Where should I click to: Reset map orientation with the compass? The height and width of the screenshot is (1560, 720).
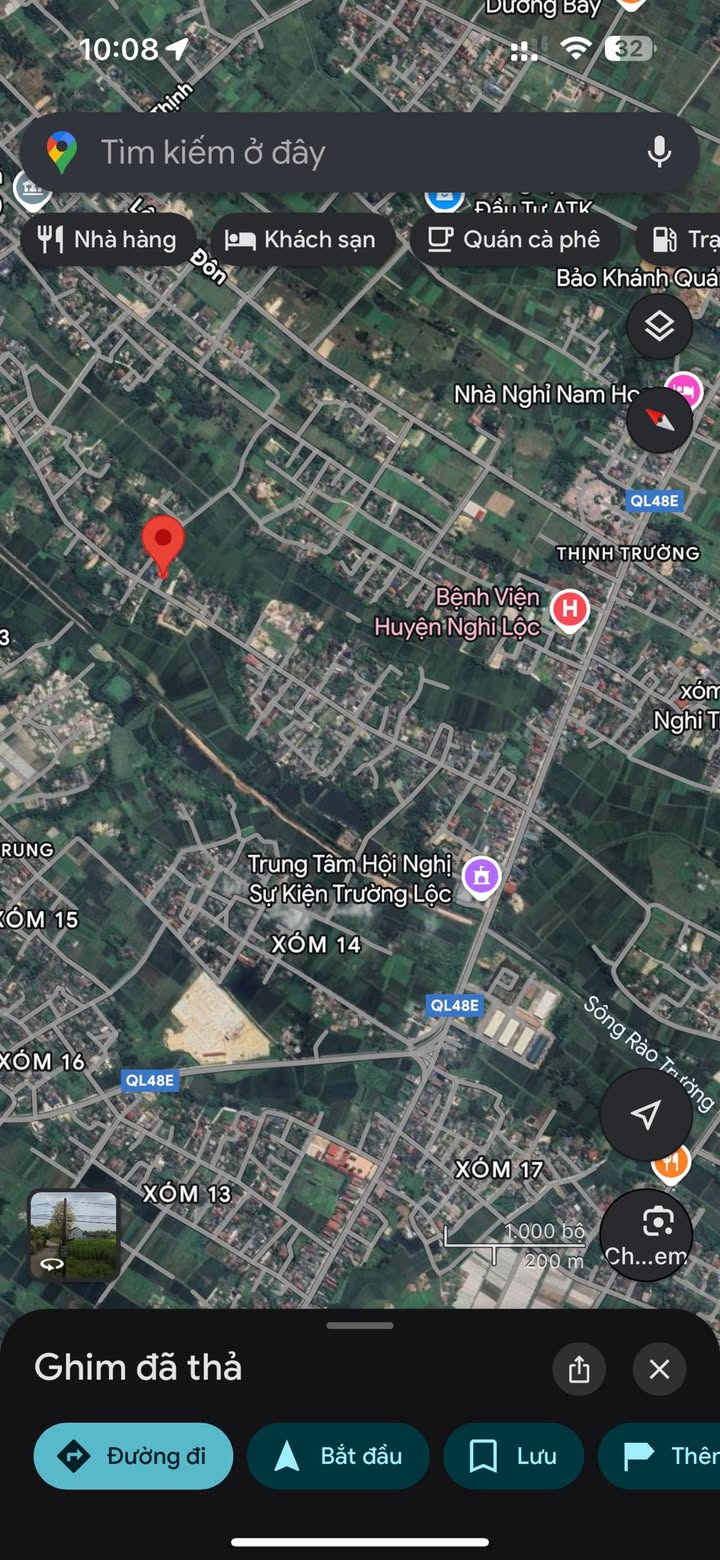[x=659, y=419]
